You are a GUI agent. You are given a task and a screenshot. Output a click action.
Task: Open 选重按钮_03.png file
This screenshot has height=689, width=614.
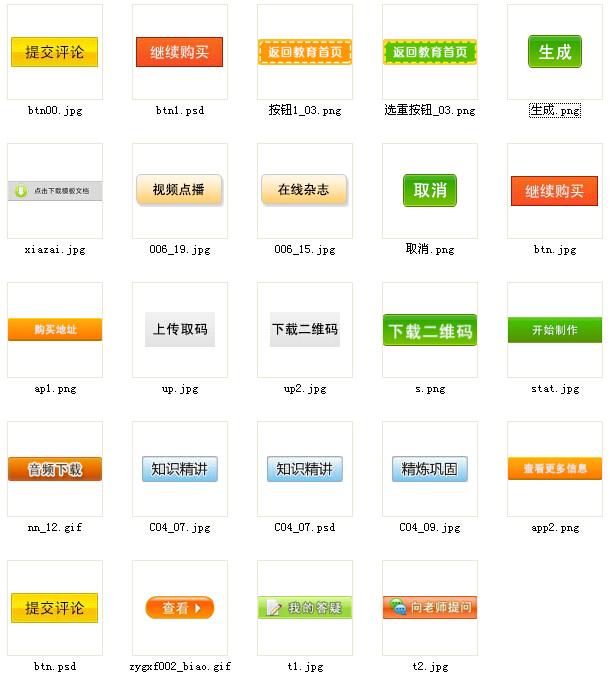(x=429, y=52)
